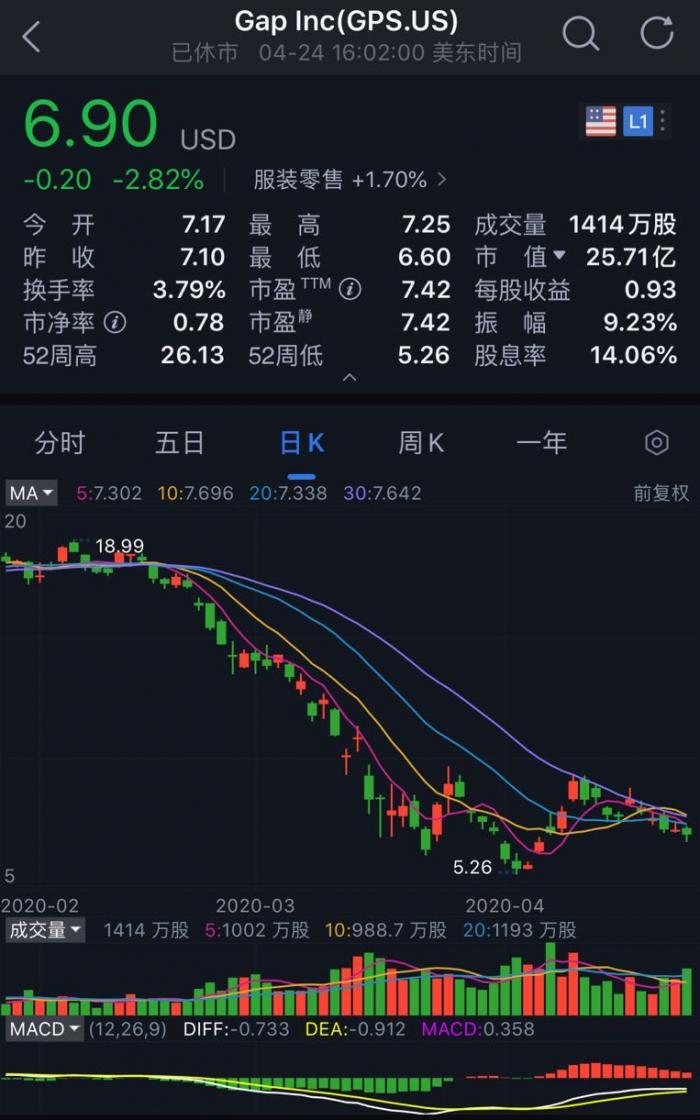Image resolution: width=700 pixels, height=1120 pixels.
Task: Select the 日K chart tab
Action: coord(301,443)
